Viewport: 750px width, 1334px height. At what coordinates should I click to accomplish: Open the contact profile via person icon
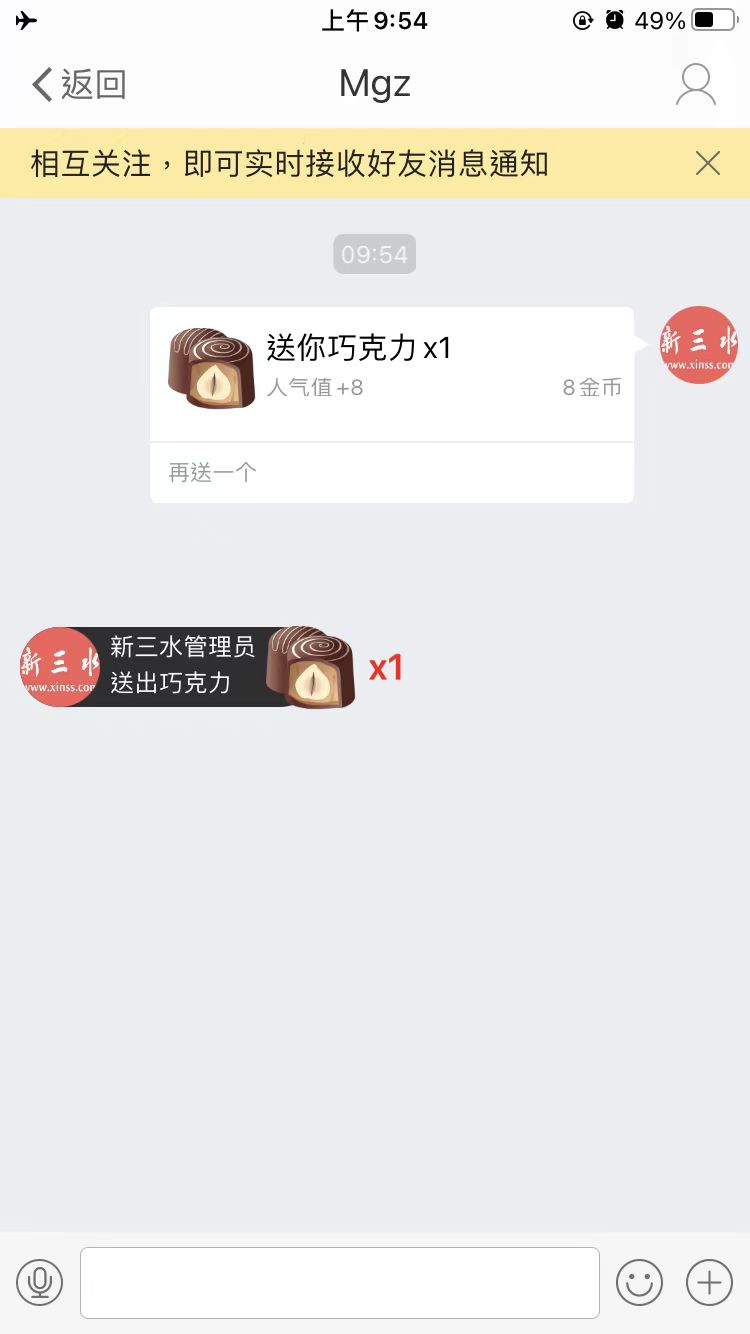(696, 84)
